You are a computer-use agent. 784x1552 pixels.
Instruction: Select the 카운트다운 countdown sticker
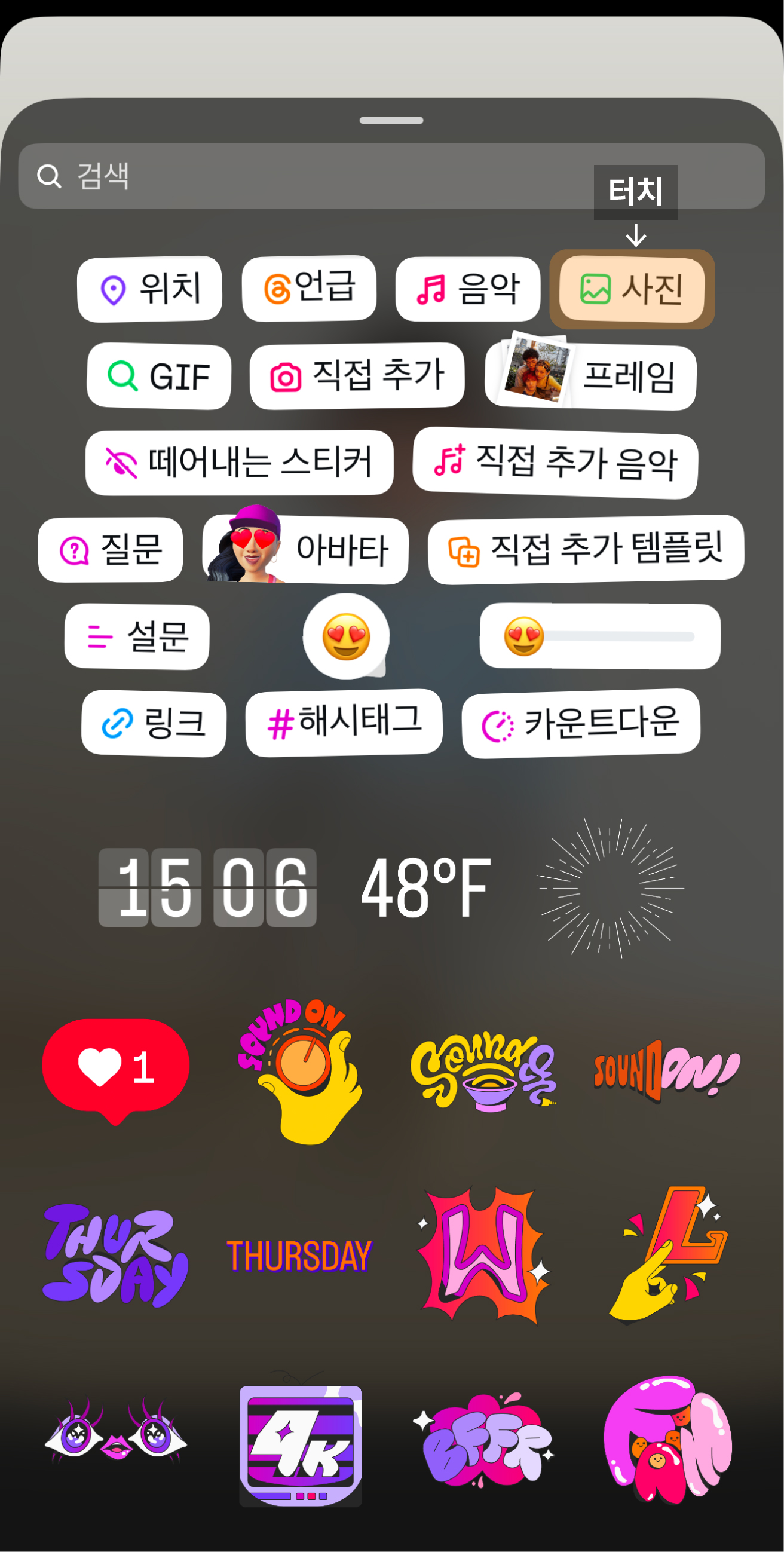(x=580, y=723)
